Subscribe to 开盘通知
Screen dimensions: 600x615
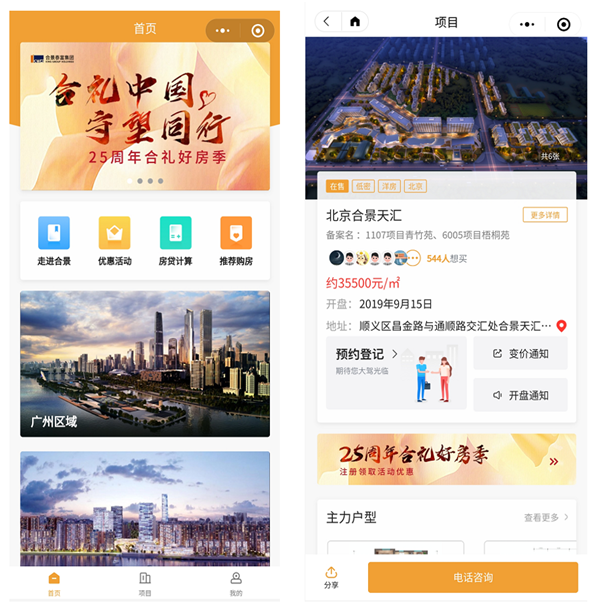[x=520, y=395]
